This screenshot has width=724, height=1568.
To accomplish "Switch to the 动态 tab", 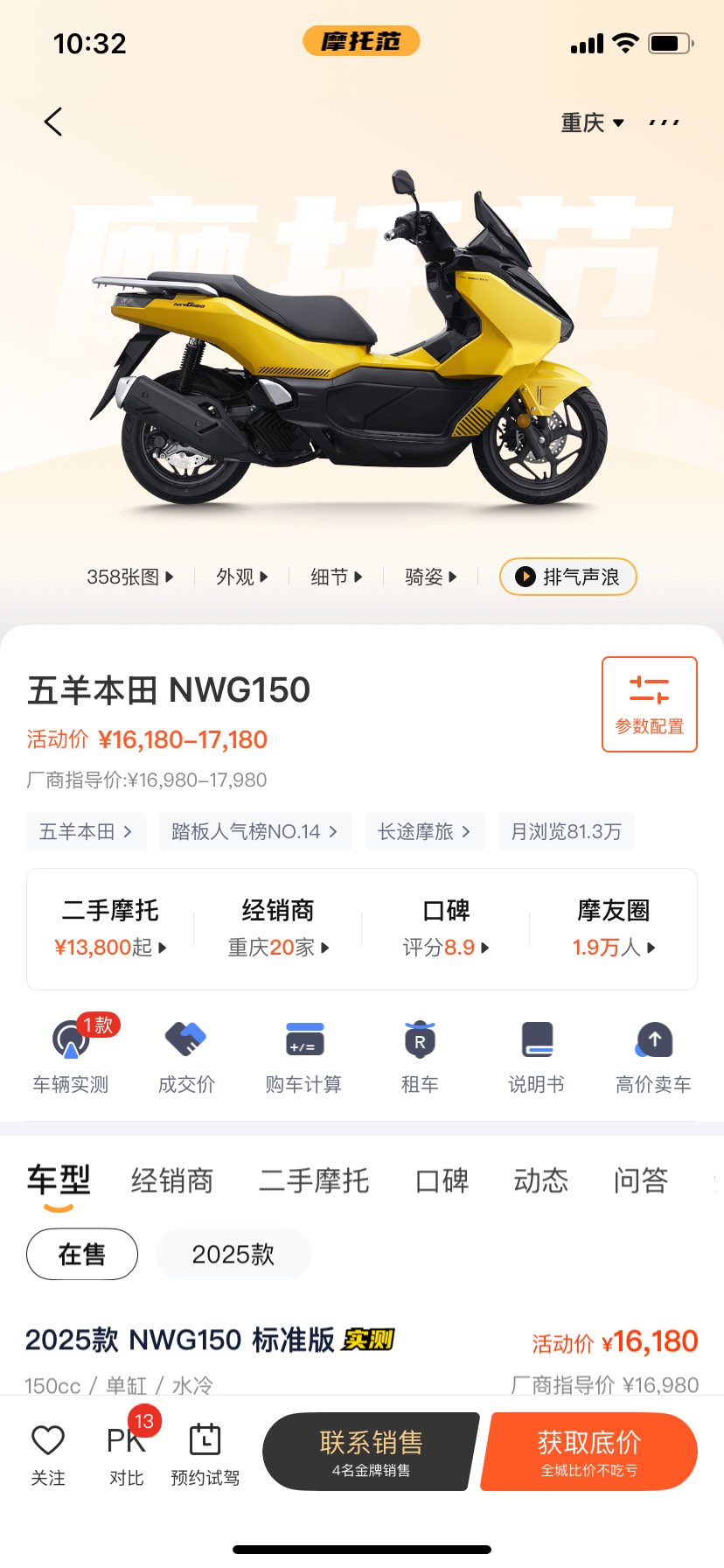I will (x=540, y=1180).
